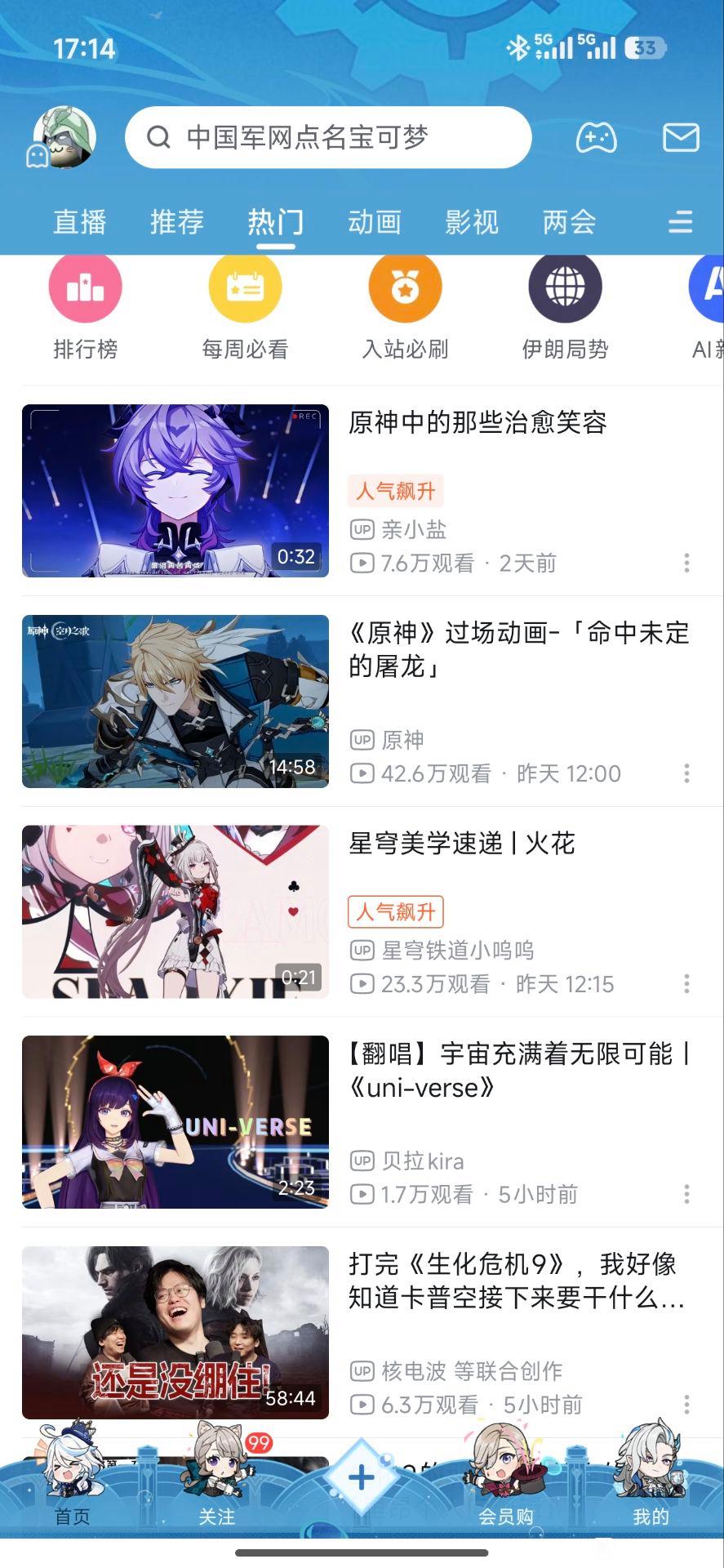The height and width of the screenshot is (1568, 724).
Task: Tap the plus button to upload
Action: point(362,1477)
